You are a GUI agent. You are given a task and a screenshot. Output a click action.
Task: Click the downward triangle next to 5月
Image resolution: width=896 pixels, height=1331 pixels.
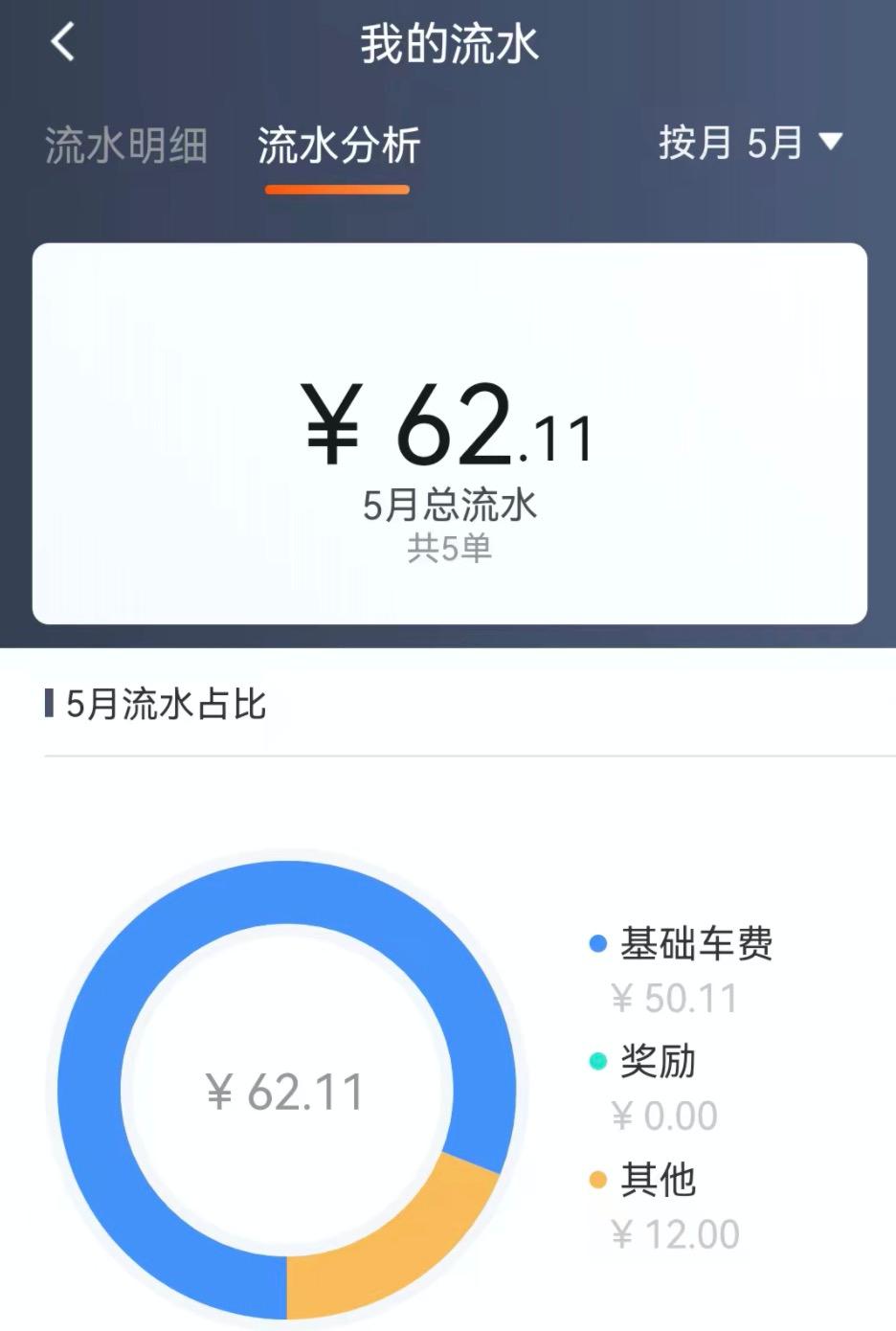click(832, 144)
